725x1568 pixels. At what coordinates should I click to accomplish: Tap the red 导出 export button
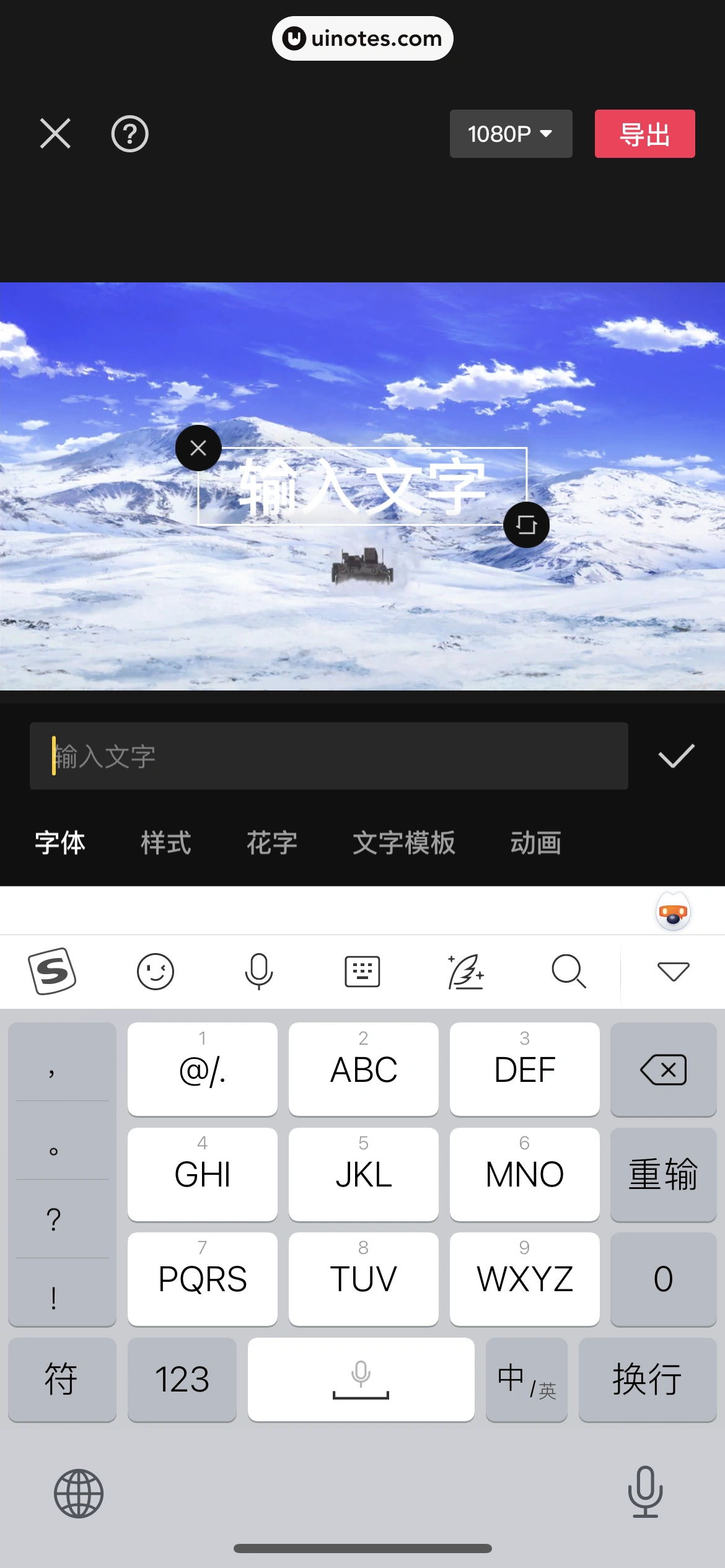tap(644, 134)
